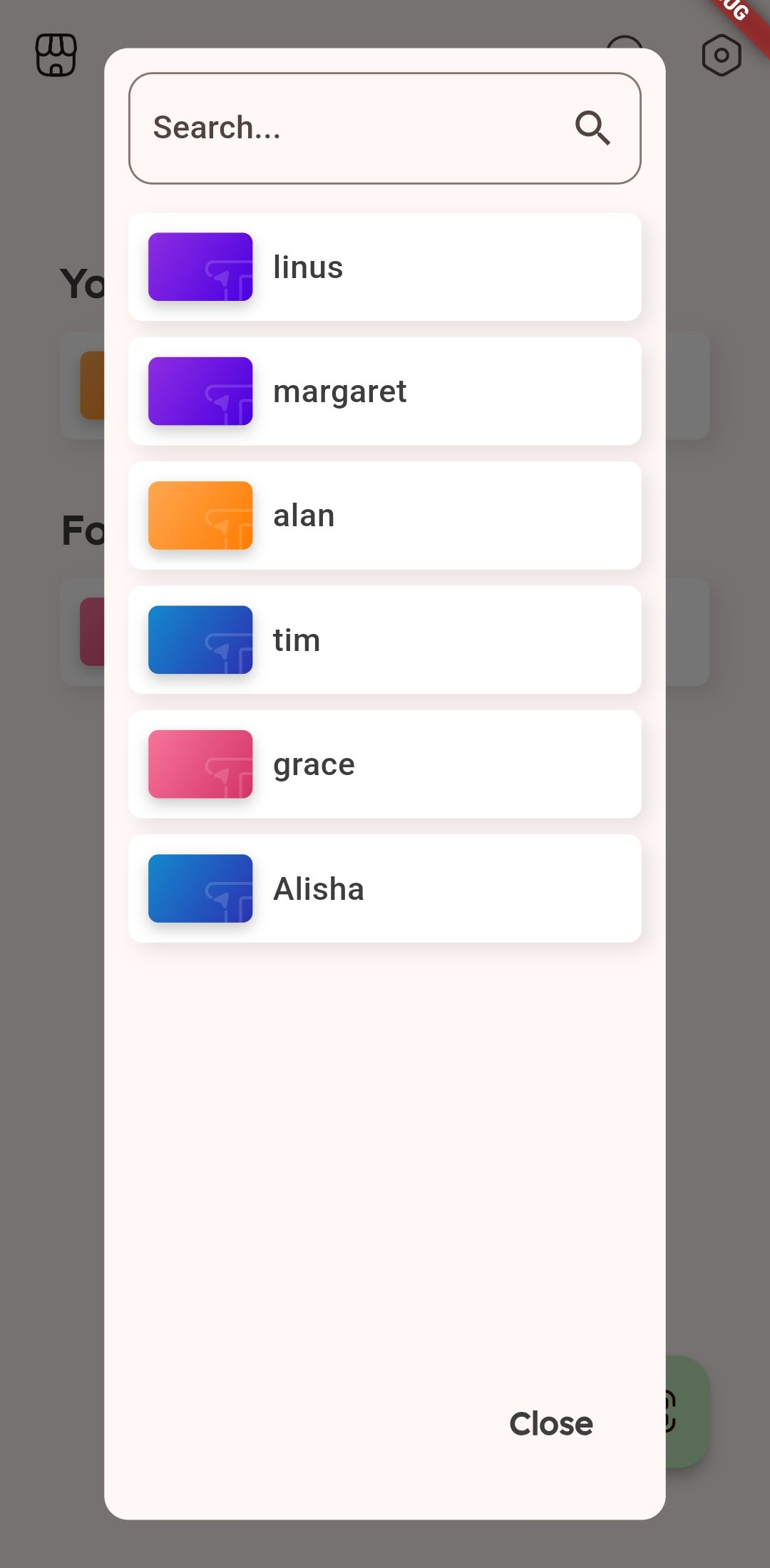Open grace's entry

tap(385, 764)
